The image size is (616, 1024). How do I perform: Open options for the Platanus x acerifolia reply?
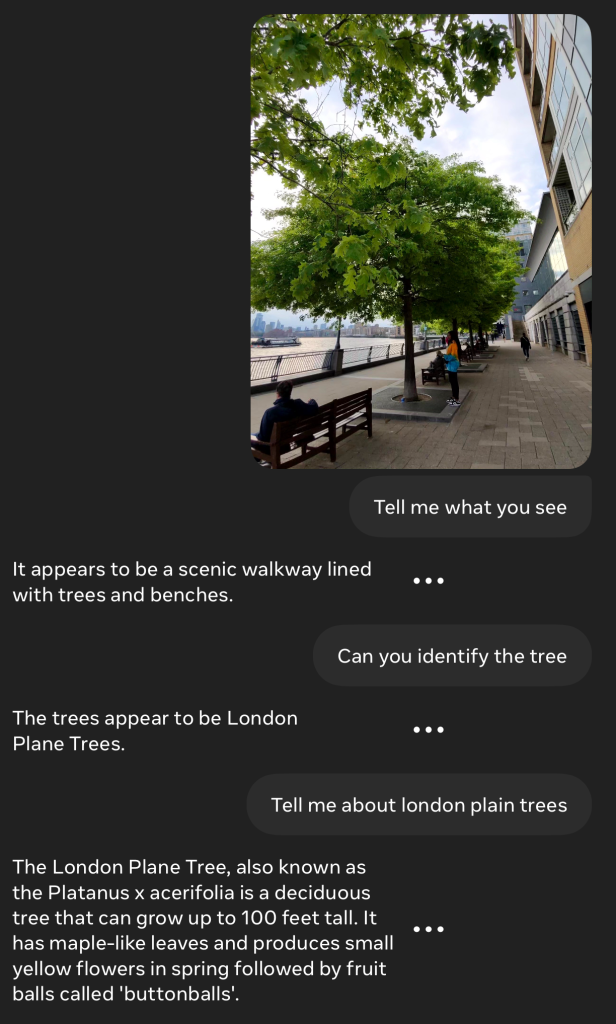tap(428, 929)
